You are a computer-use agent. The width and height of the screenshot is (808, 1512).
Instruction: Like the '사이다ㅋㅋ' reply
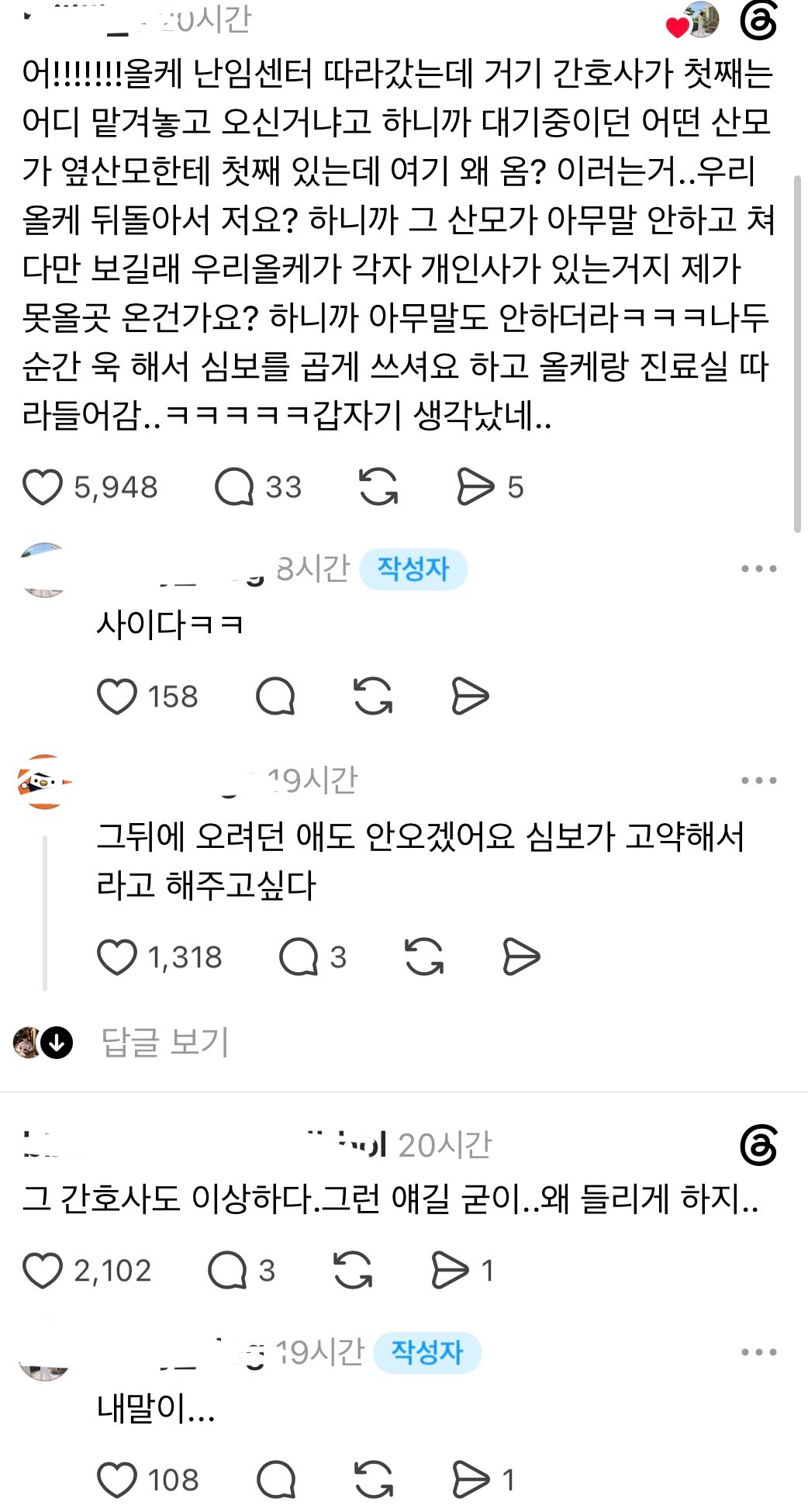(x=116, y=696)
